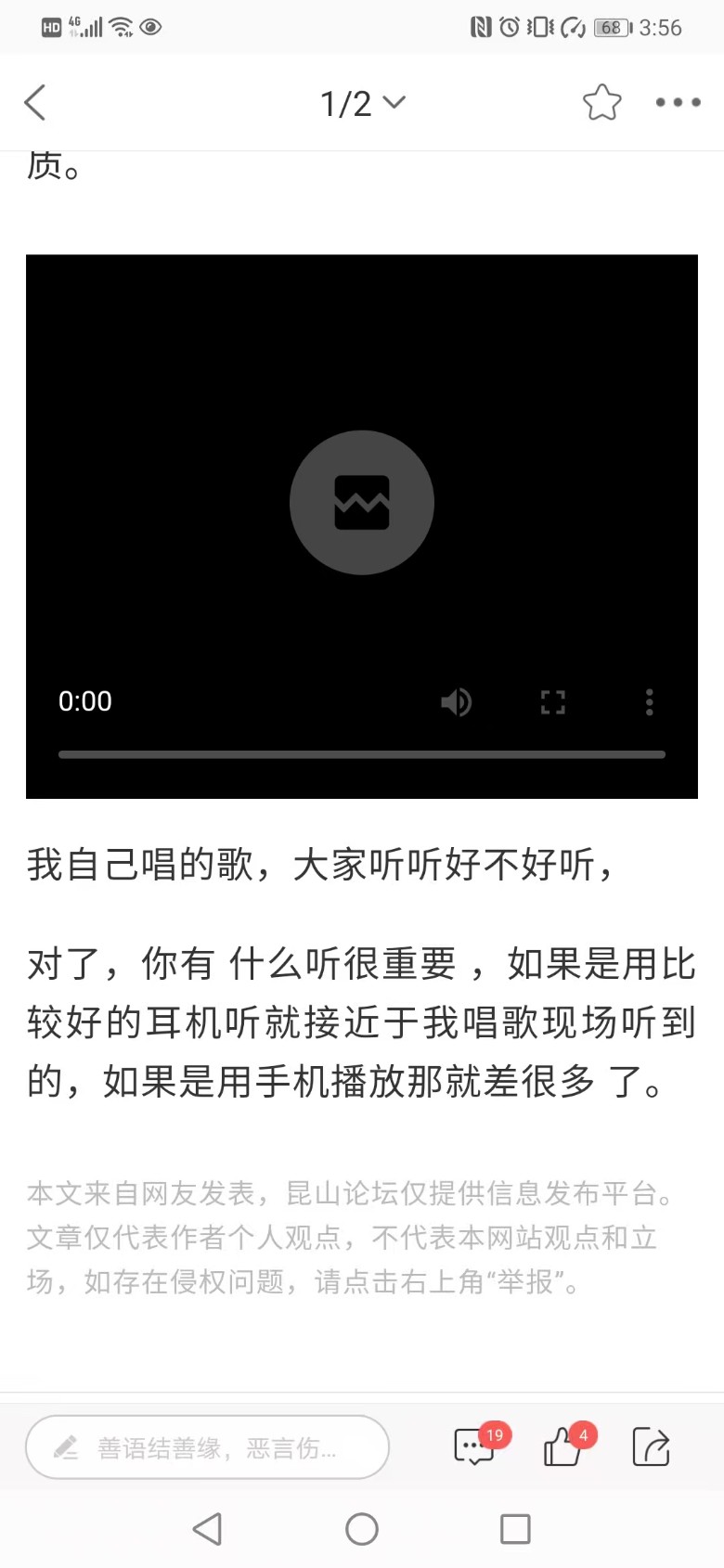Screen dimensions: 724x1568
Task: Like this post with thumbs-up
Action: [563, 1446]
